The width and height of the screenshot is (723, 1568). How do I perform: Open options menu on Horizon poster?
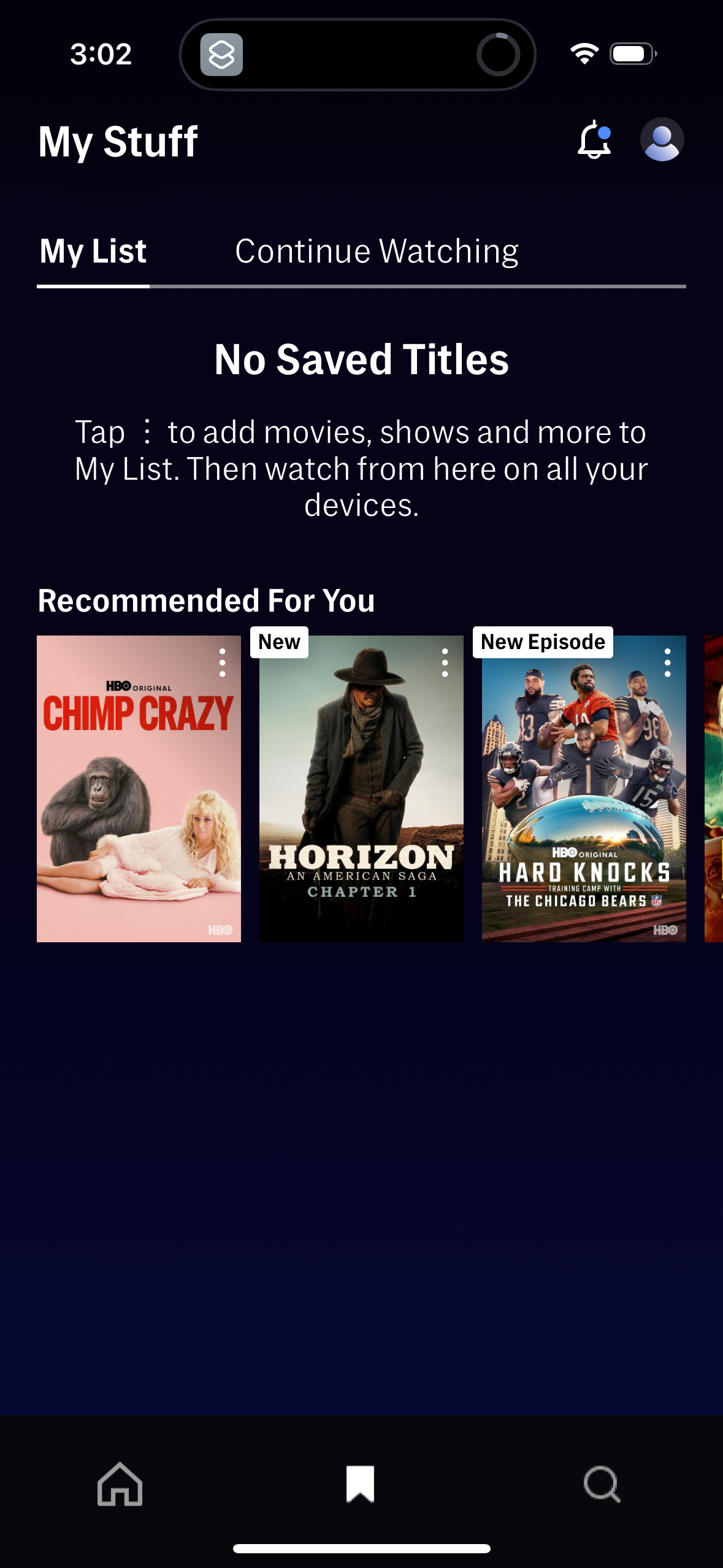tap(445, 663)
